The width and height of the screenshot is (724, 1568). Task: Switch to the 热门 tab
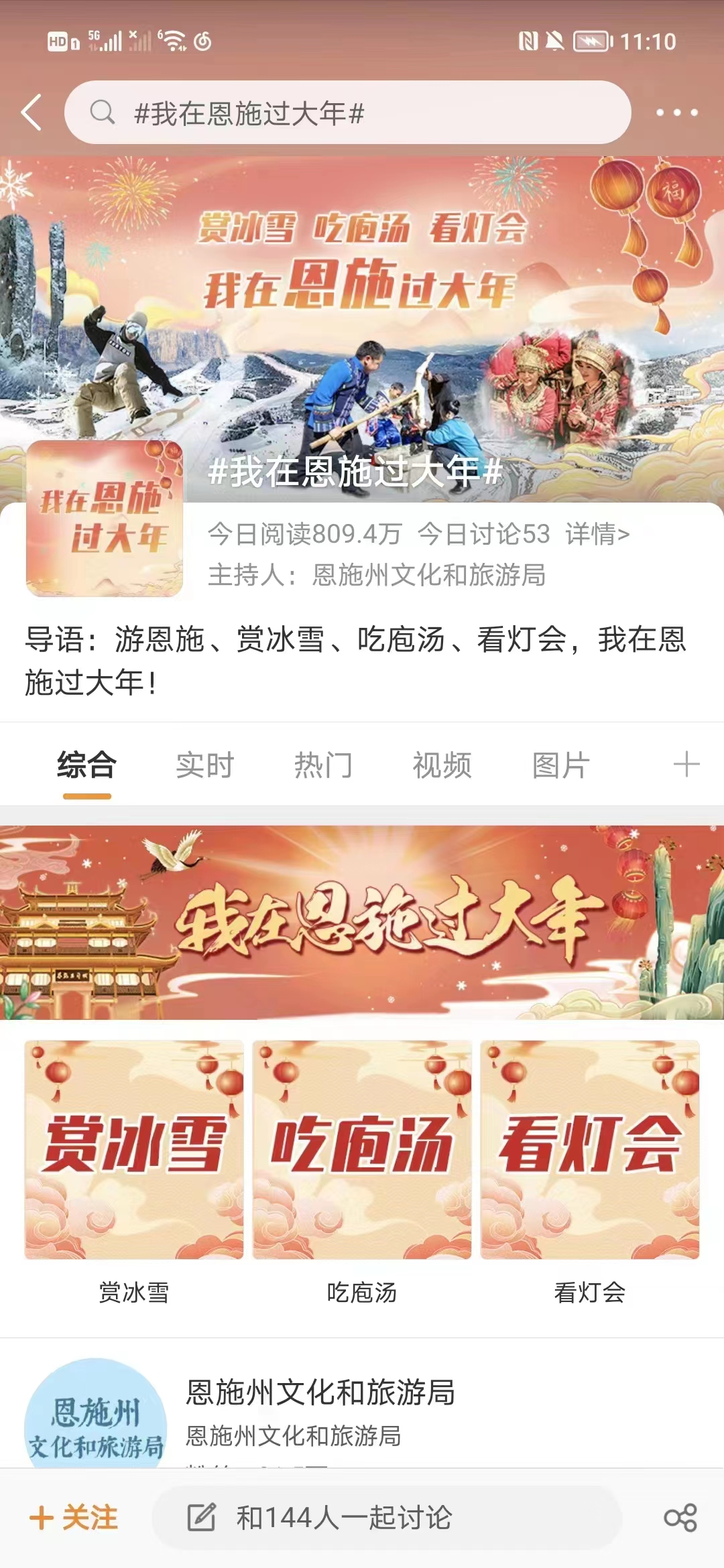[x=323, y=765]
